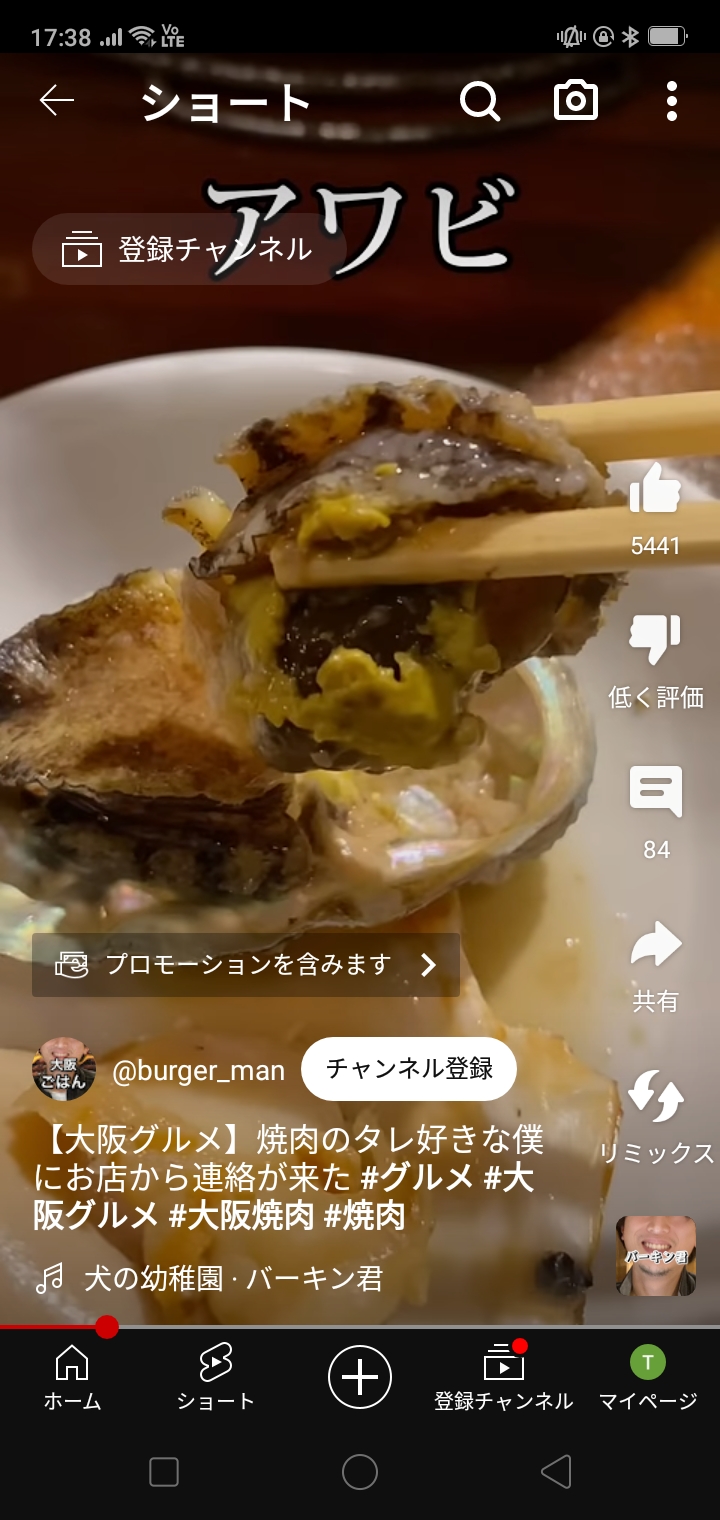Select the ショート tab in bottom bar
Viewport: 720px width, 1520px height.
[x=215, y=1378]
